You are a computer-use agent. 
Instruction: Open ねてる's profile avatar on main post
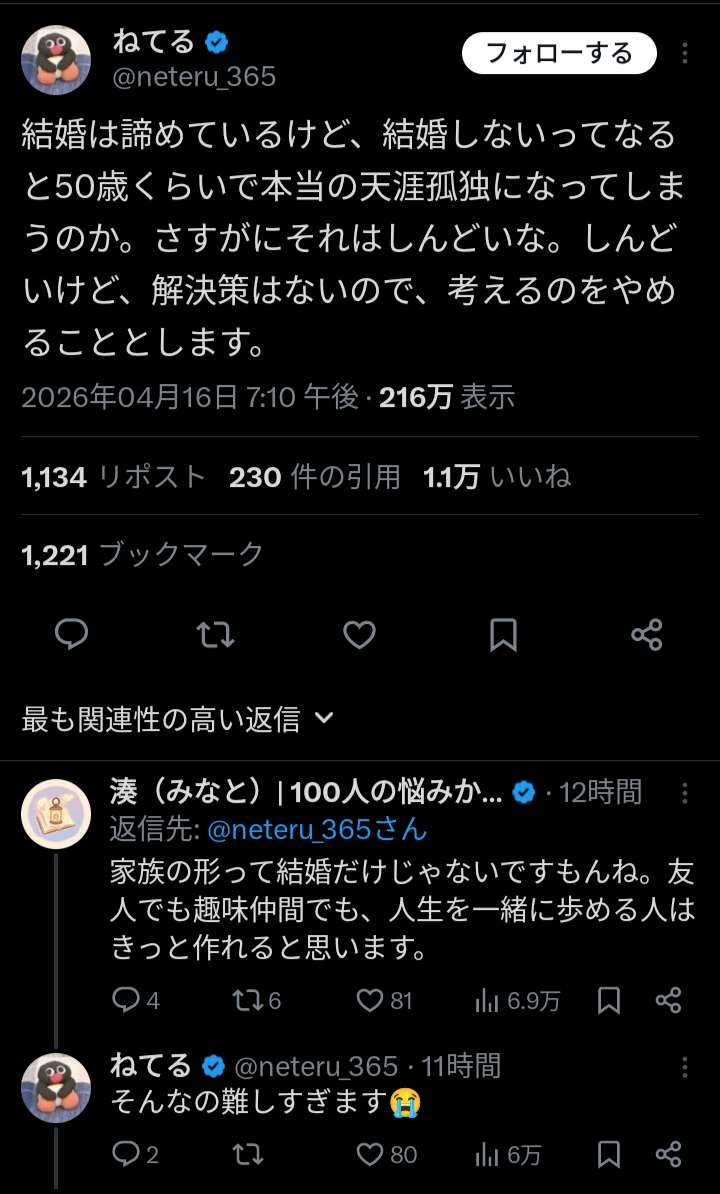tap(56, 60)
